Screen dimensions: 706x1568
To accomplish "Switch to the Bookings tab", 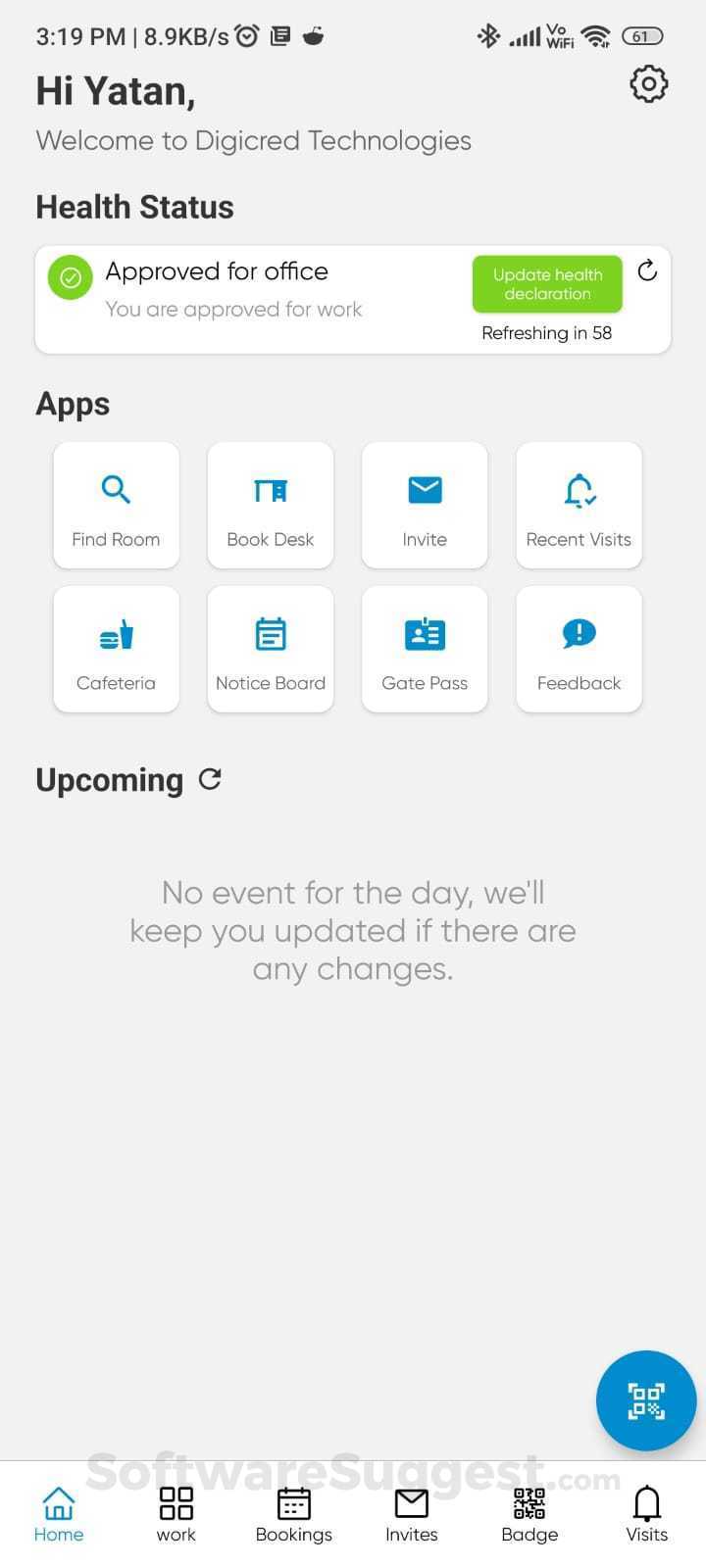I will [293, 1514].
